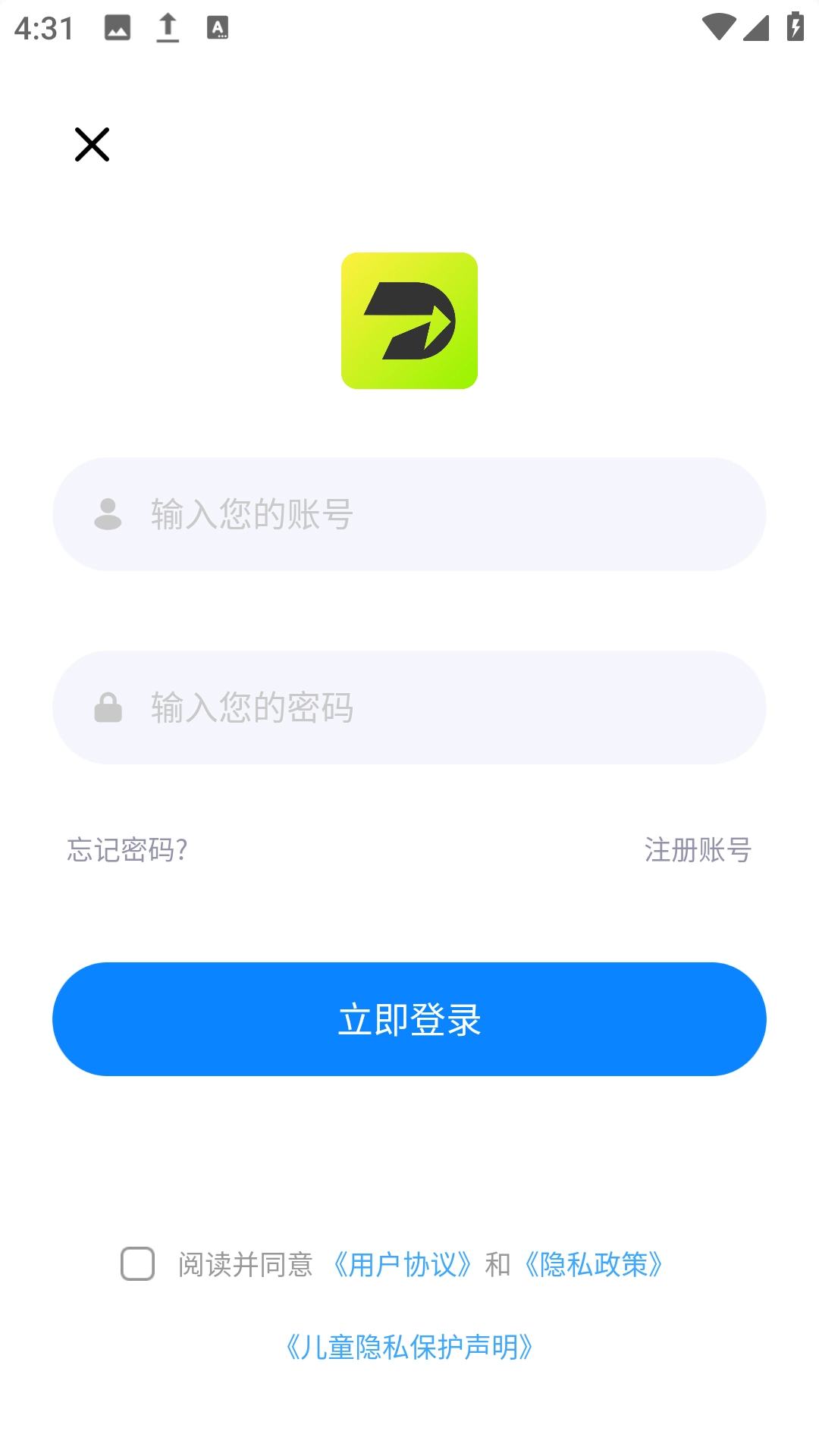The height and width of the screenshot is (1456, 819).
Task: Read the 《儿童隐私保护声明》 statement
Action: (x=409, y=1347)
